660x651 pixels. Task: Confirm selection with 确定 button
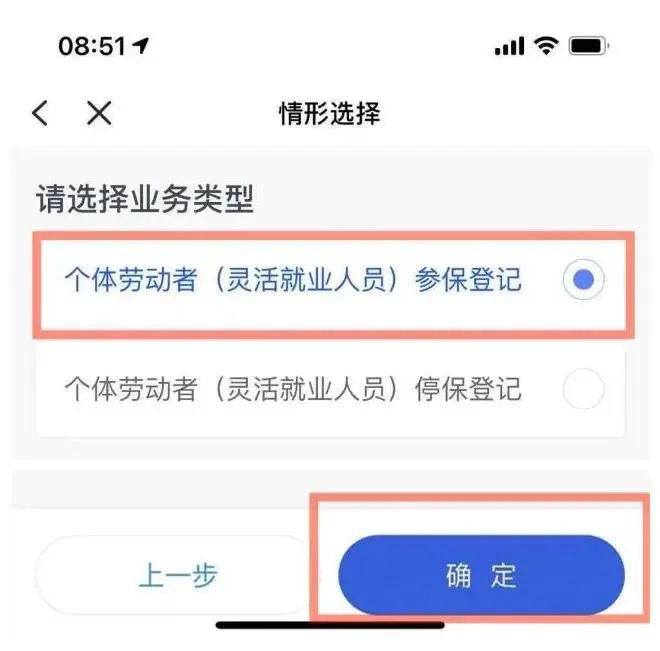pyautogui.click(x=481, y=575)
